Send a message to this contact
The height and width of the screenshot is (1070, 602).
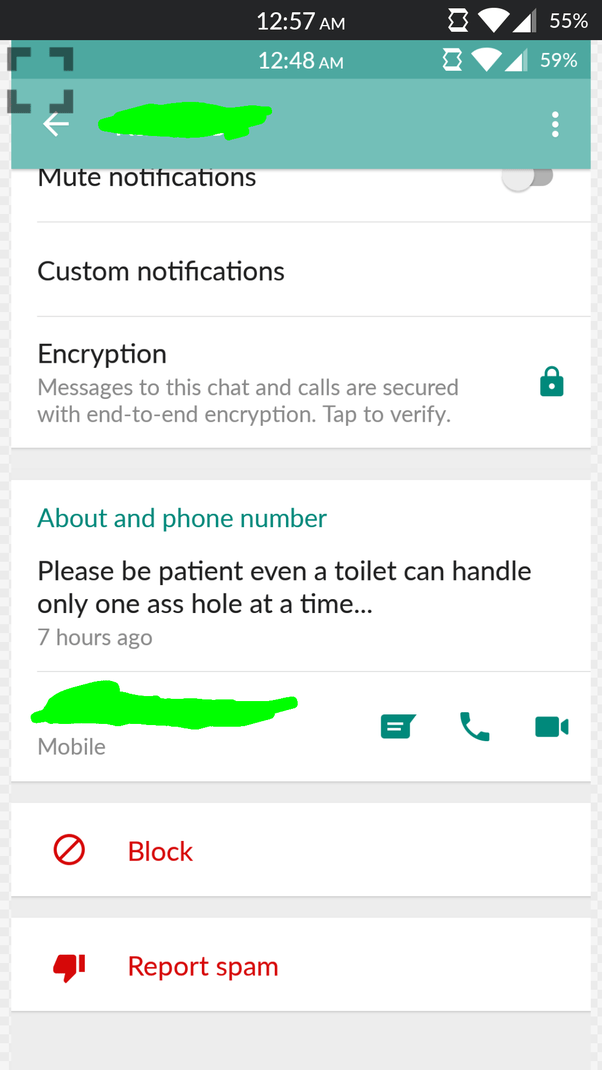[x=398, y=727]
